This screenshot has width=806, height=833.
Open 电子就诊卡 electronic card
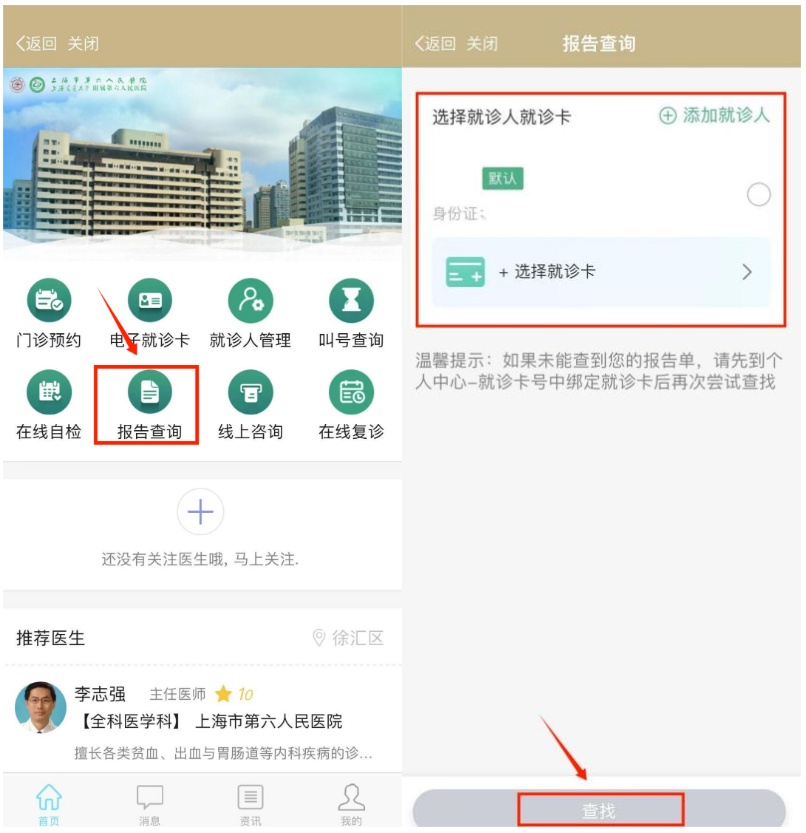tap(150, 313)
